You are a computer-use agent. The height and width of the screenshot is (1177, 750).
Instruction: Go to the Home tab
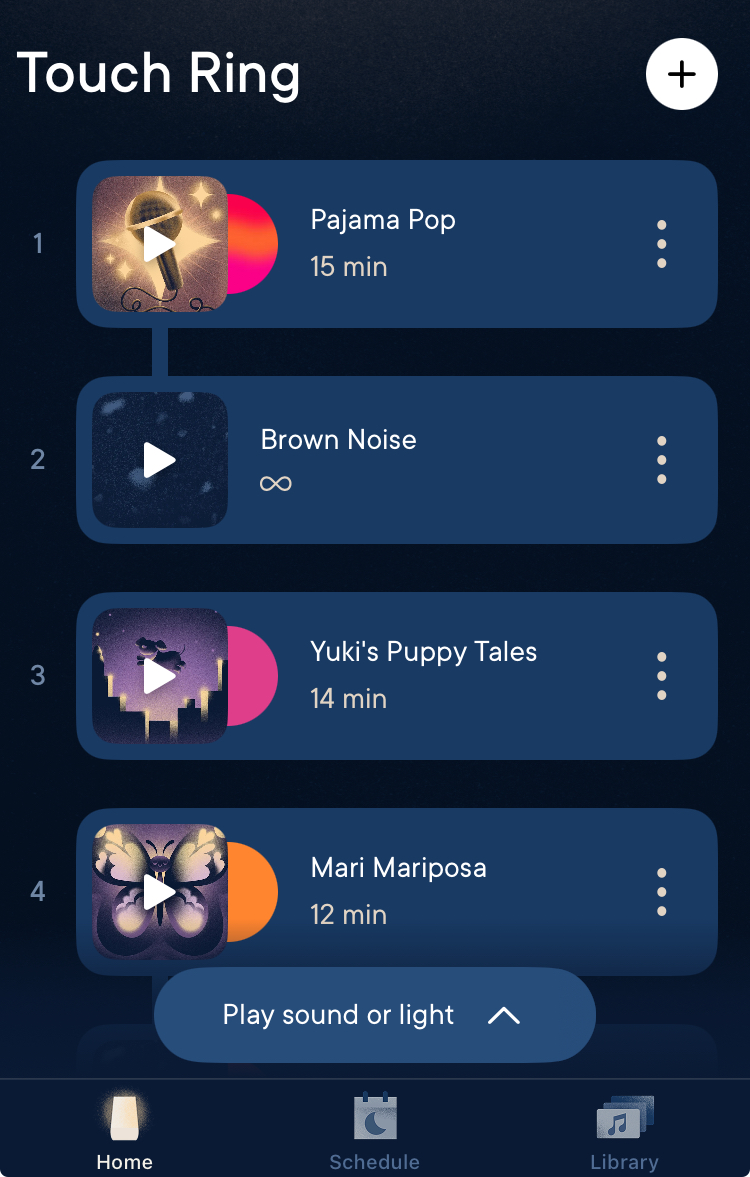tap(125, 1132)
